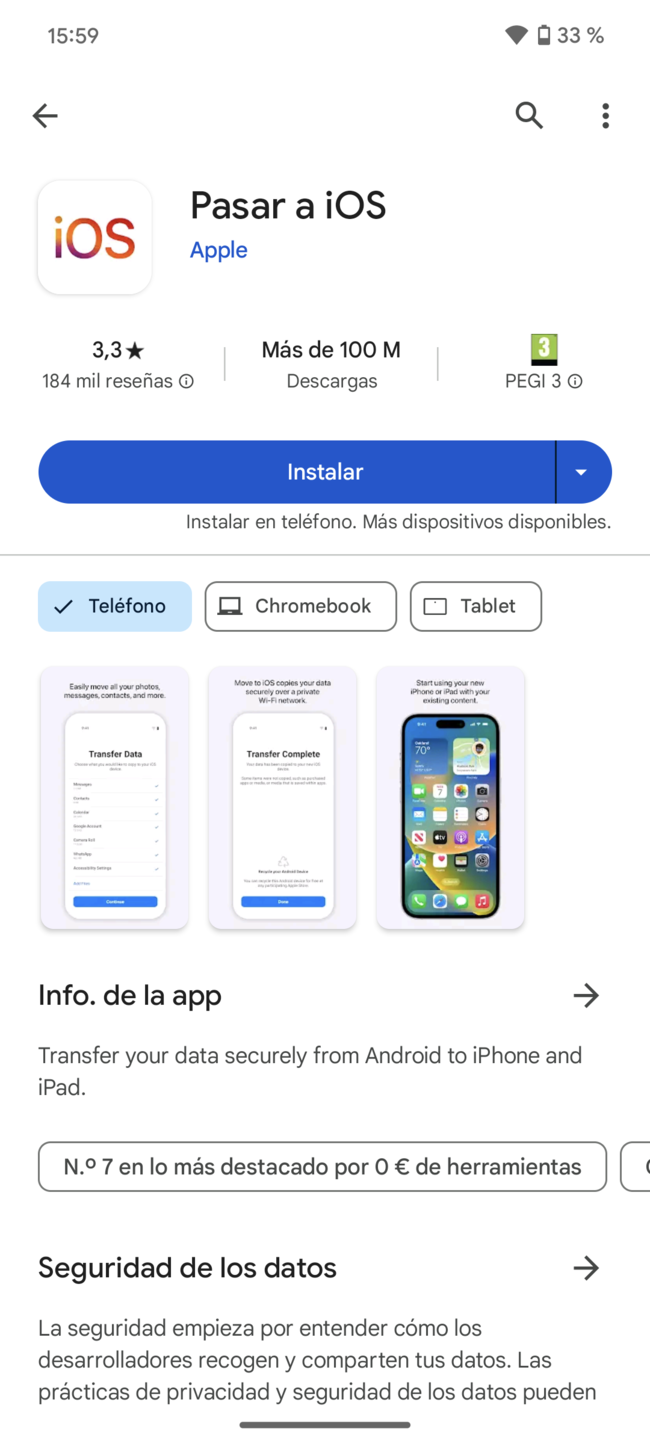Expand the dropdown arrow beside Instalar
Image resolution: width=650 pixels, height=1444 pixels.
pos(582,472)
